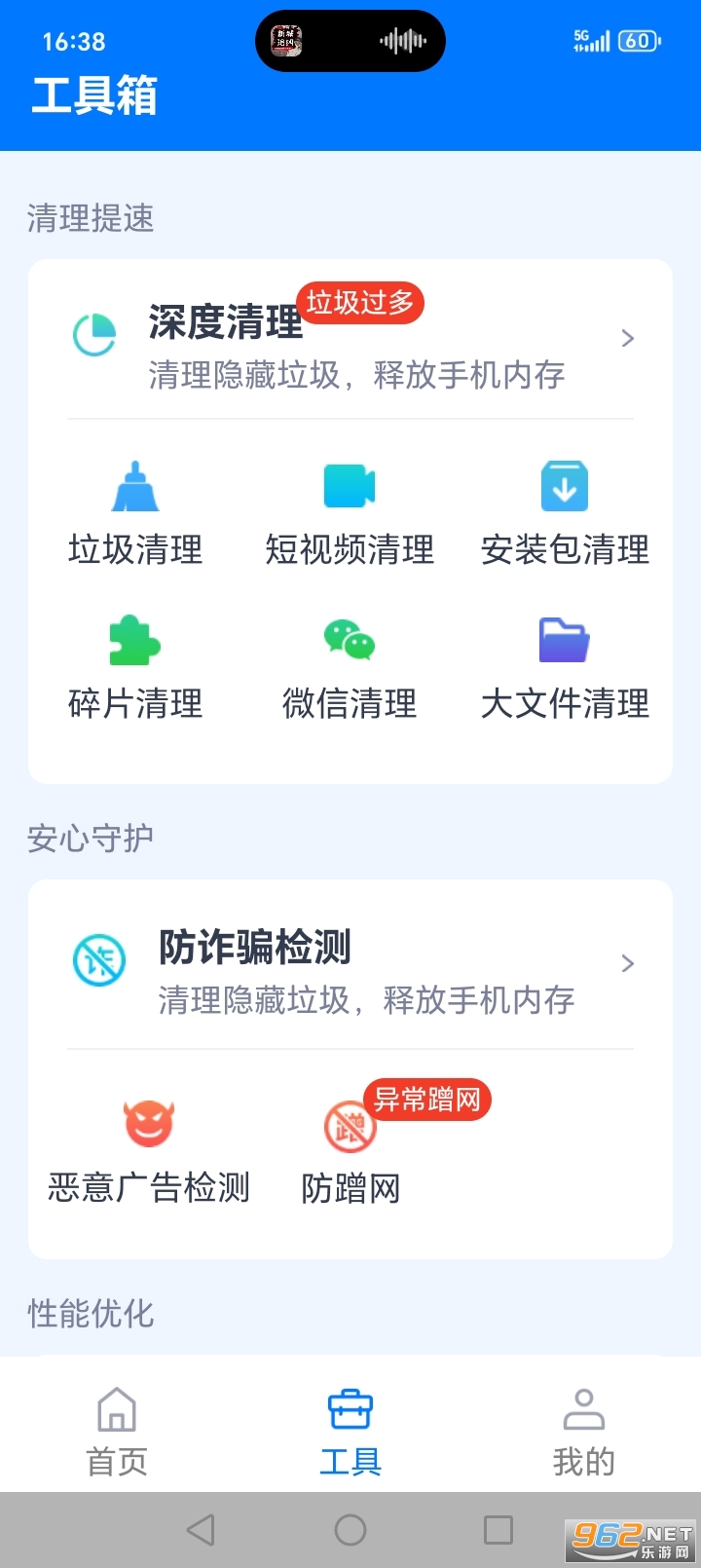Expand 深度清理 with its right chevron
This screenshot has width=701, height=1568.
click(x=627, y=339)
